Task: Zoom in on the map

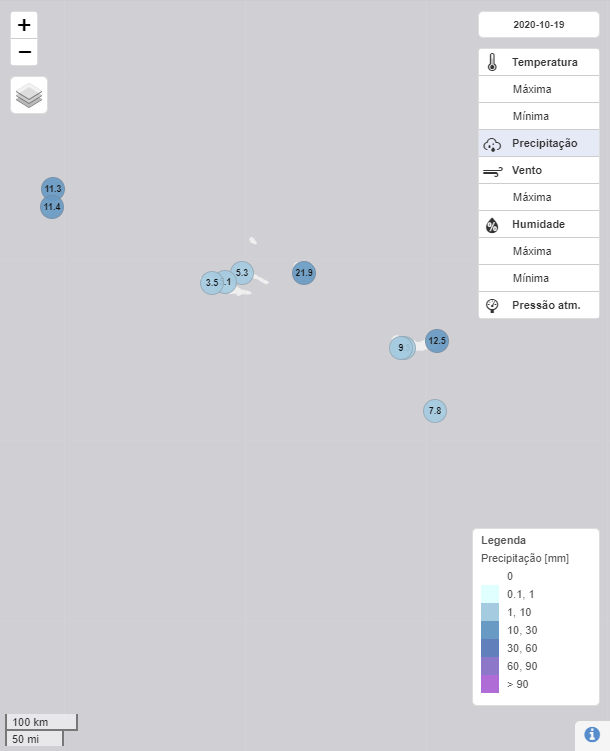Action: click(x=24, y=26)
